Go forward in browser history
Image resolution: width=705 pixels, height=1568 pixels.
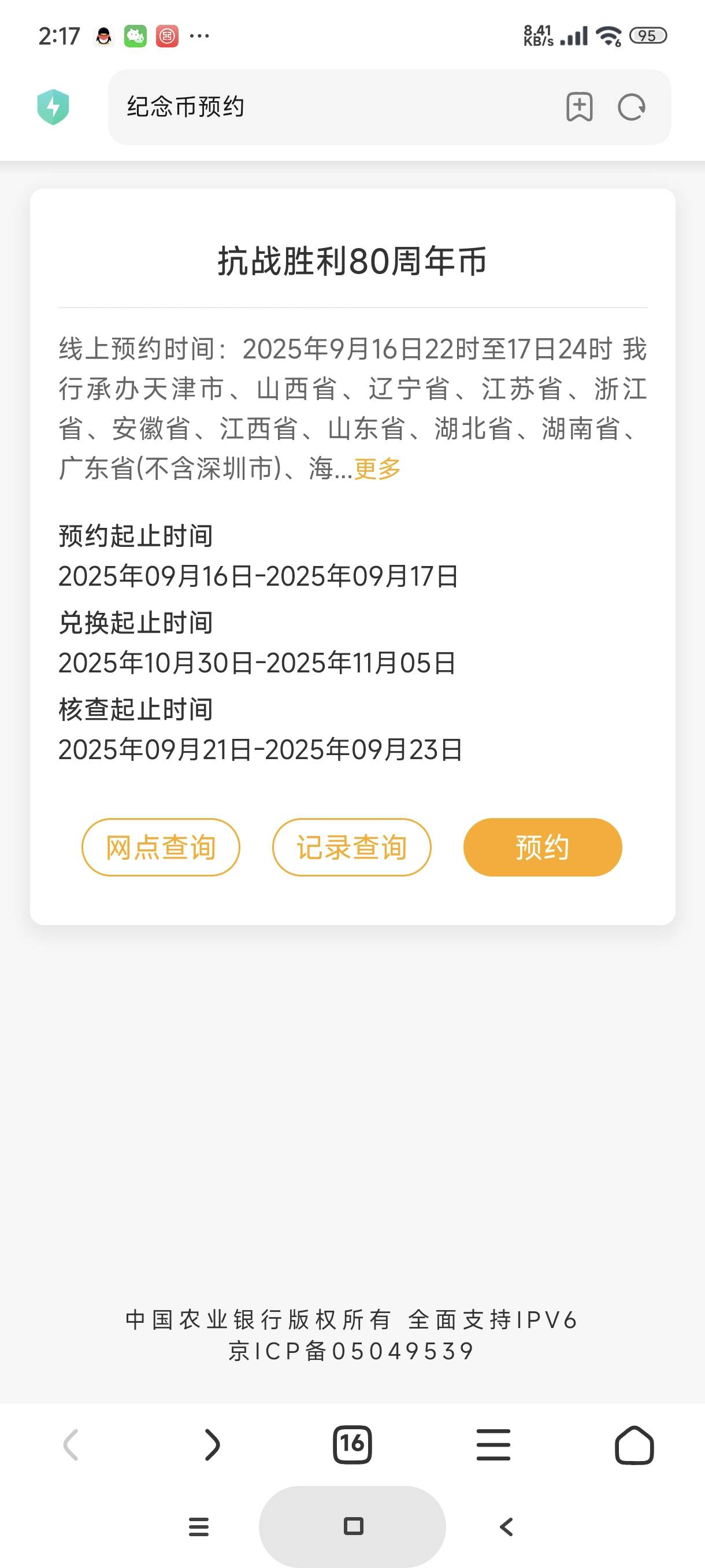tap(211, 1444)
